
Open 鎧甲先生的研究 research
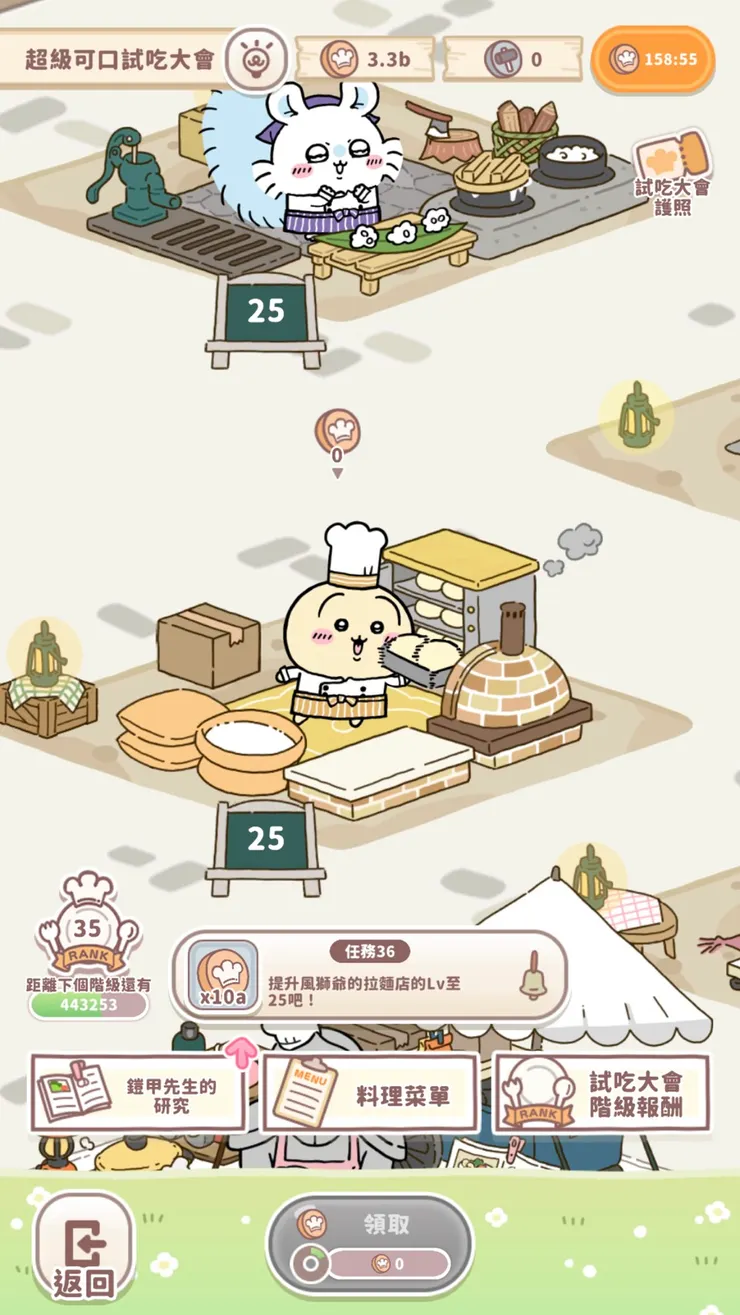click(138, 1093)
